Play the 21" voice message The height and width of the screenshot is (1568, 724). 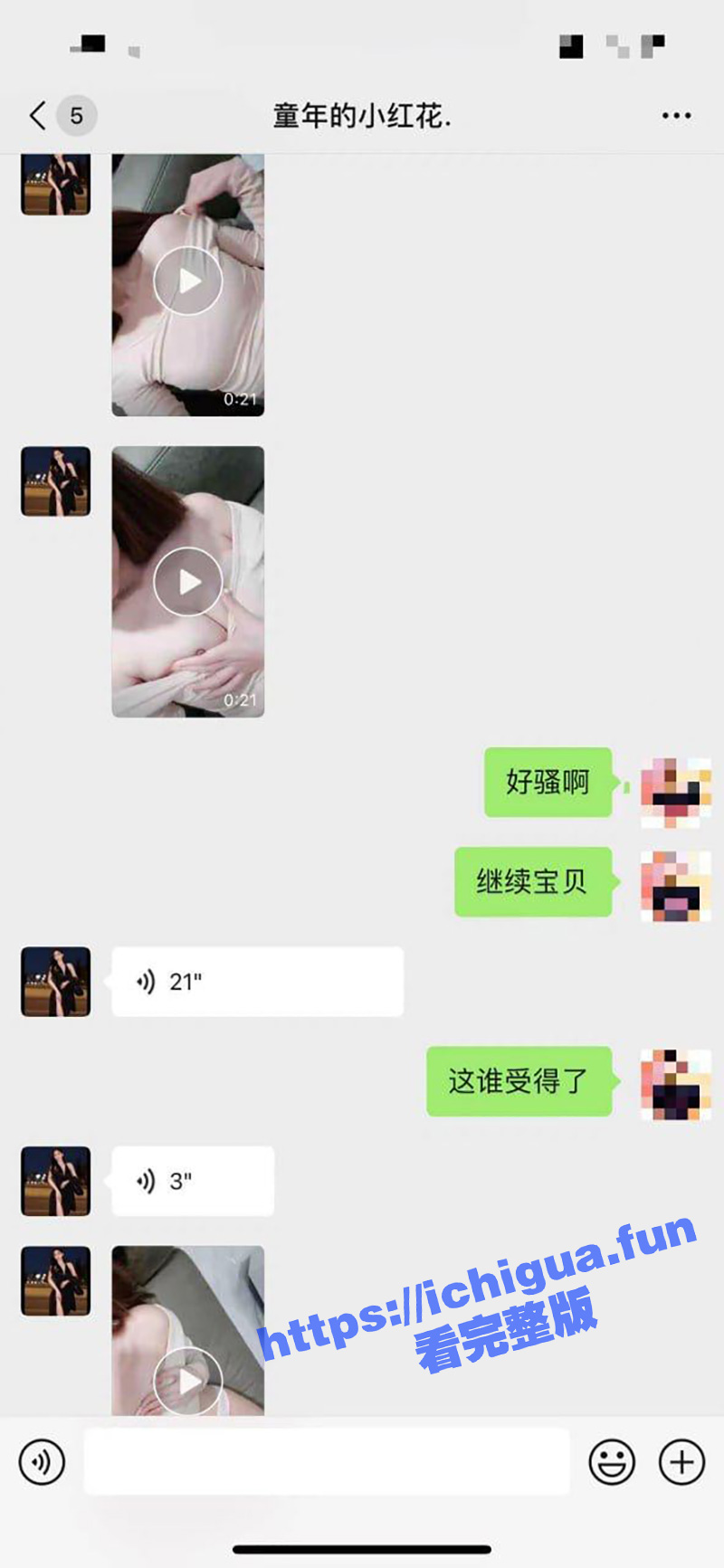257,982
